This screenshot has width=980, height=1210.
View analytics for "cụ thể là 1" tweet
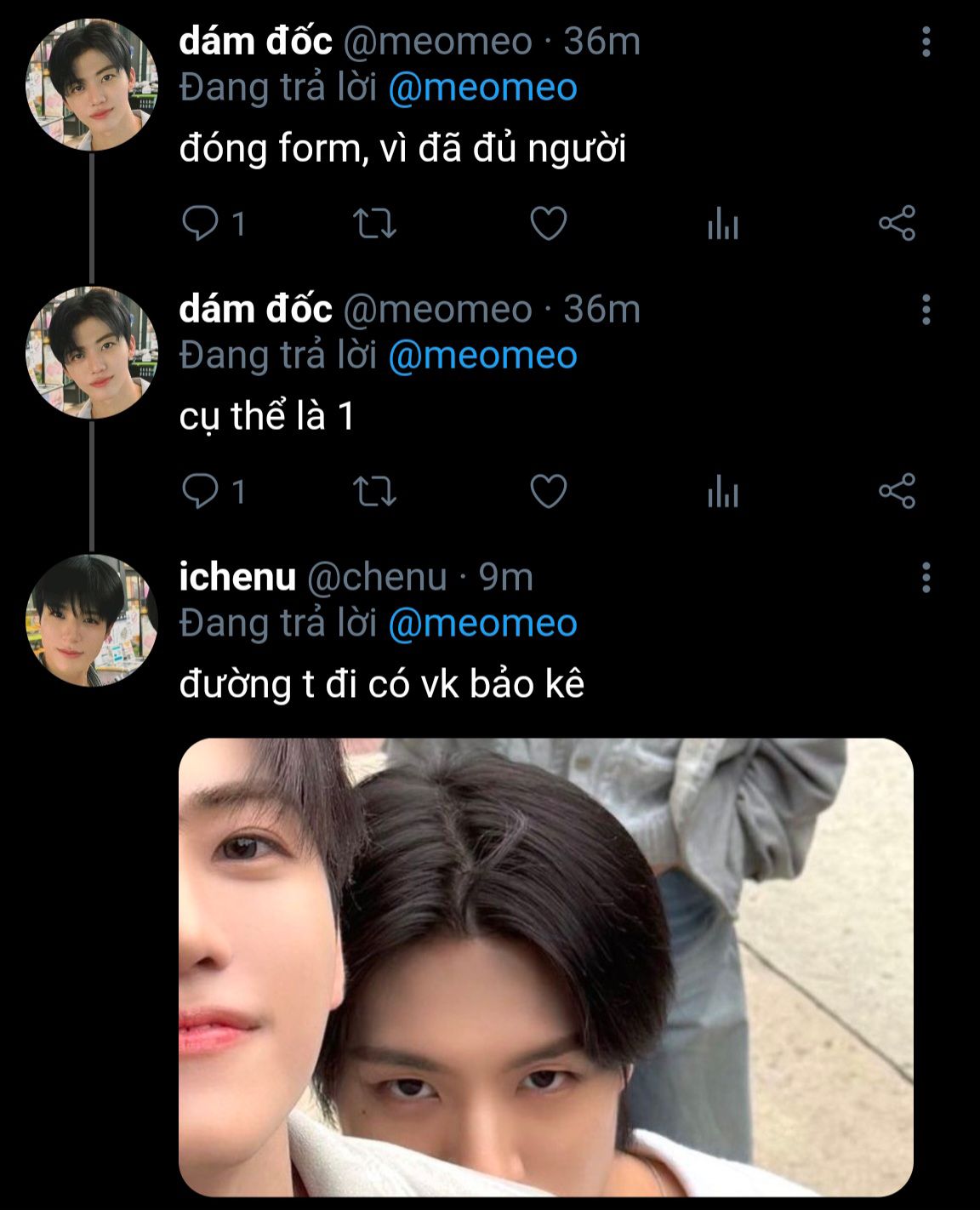click(x=722, y=492)
